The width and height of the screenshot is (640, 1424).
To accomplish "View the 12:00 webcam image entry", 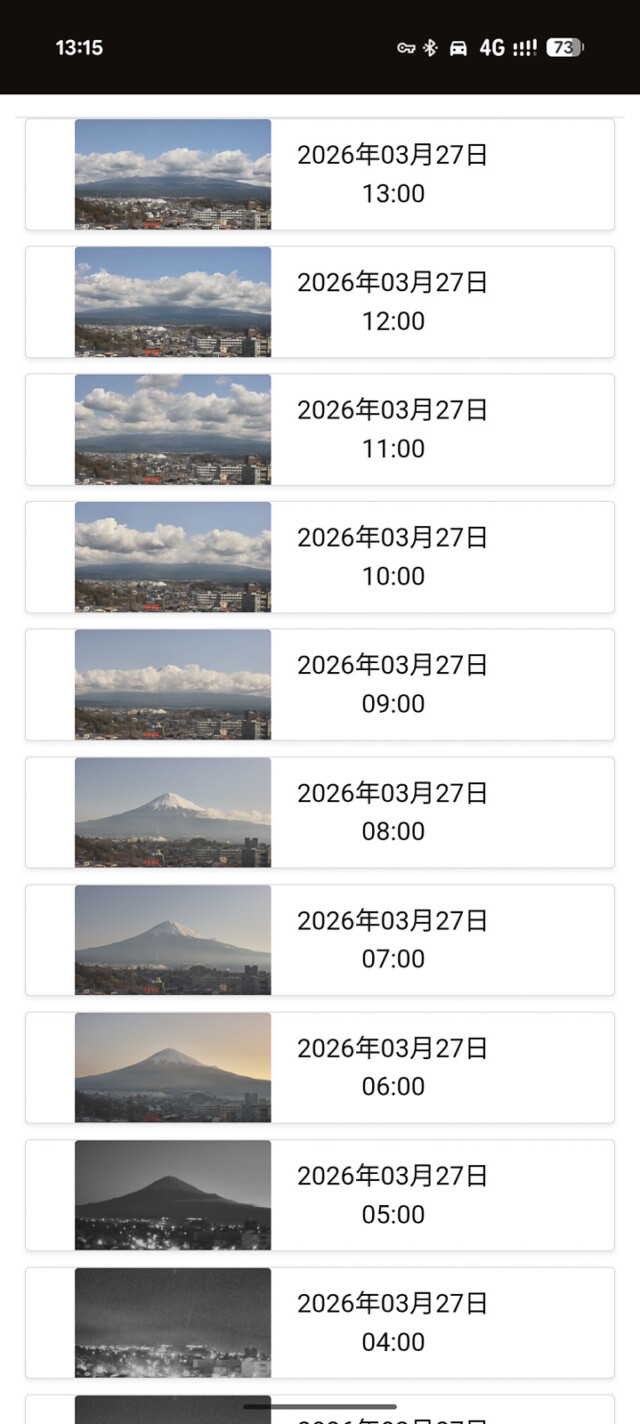I will [319, 302].
